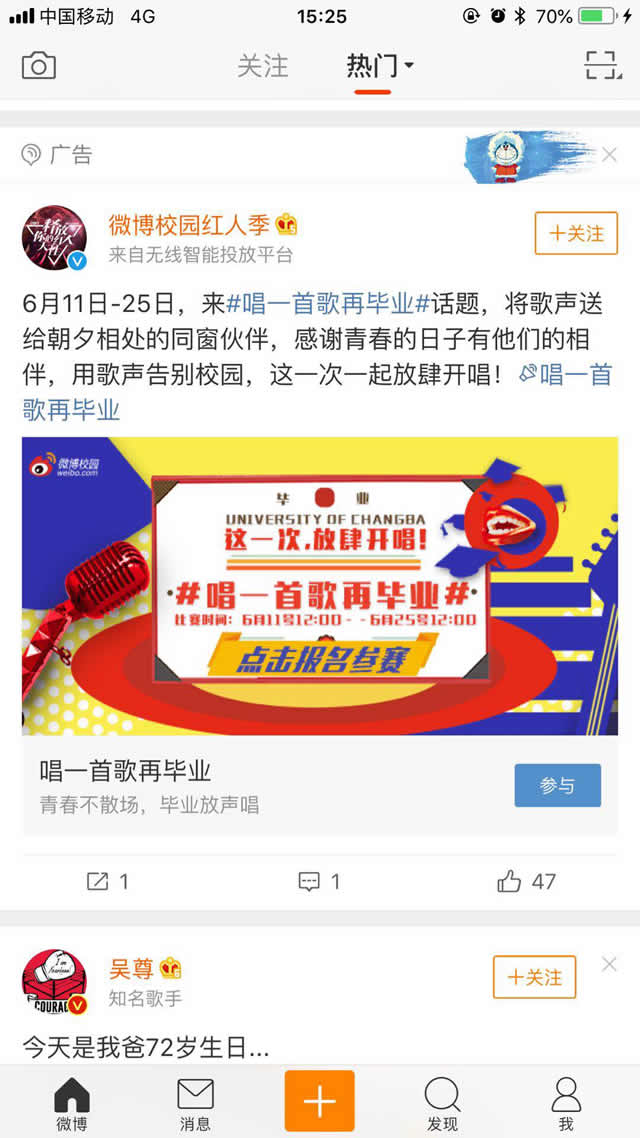Viewport: 640px width, 1138px height.
Task: Tap 参与 to join the topic
Action: (x=557, y=786)
